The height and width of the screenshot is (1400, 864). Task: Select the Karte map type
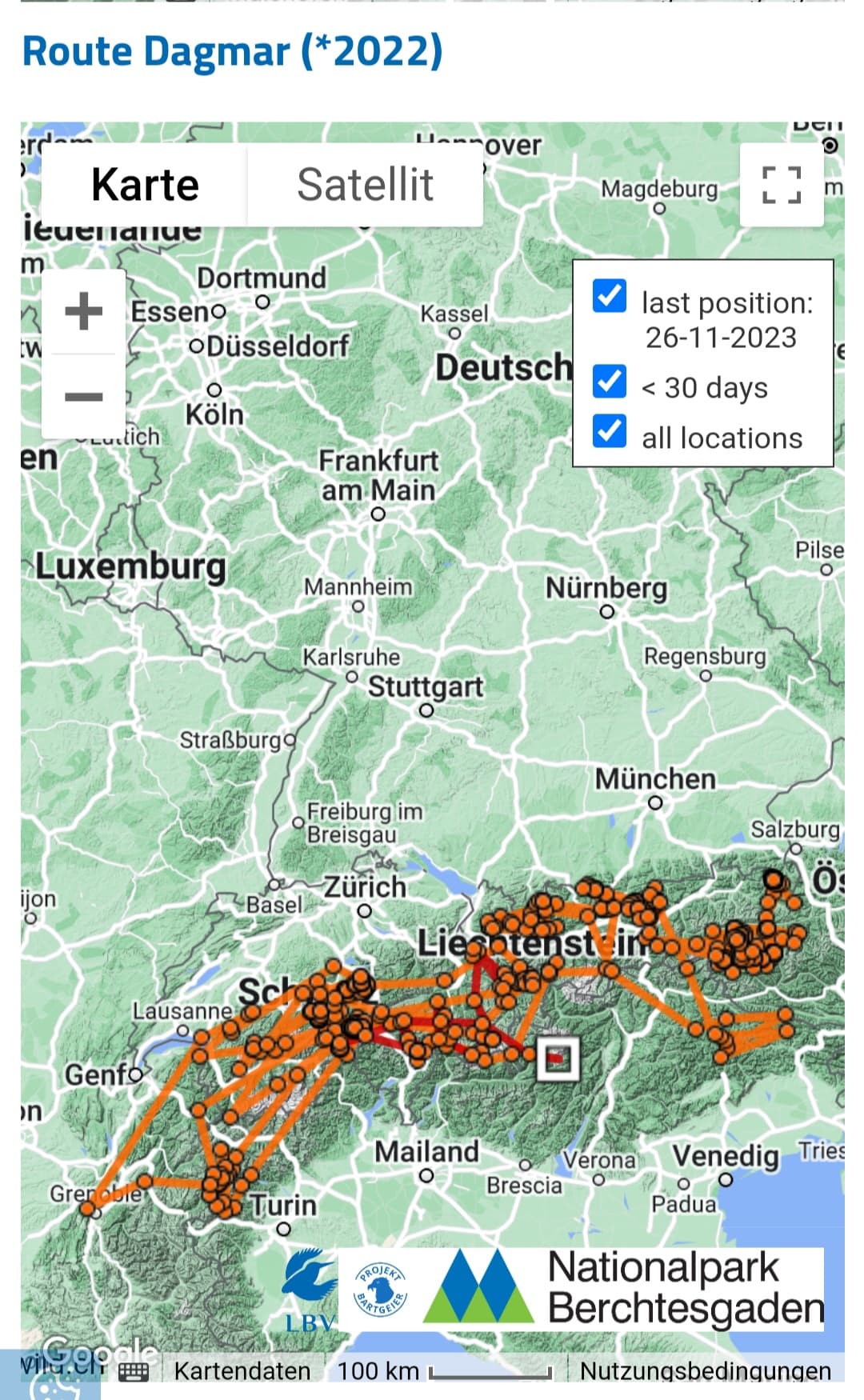point(145,185)
